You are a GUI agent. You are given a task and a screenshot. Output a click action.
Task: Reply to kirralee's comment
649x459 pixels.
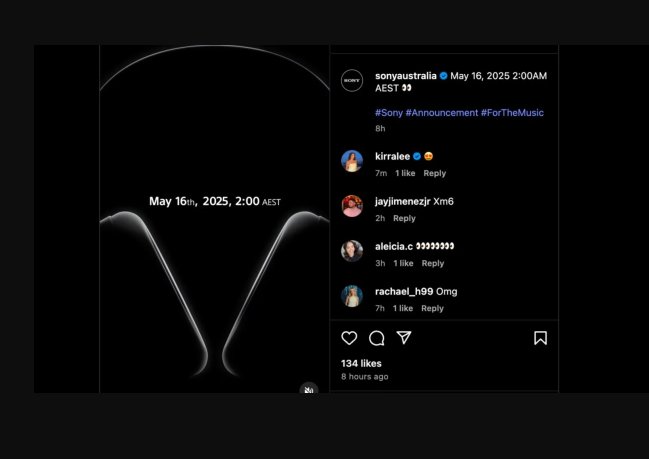pyautogui.click(x=434, y=173)
